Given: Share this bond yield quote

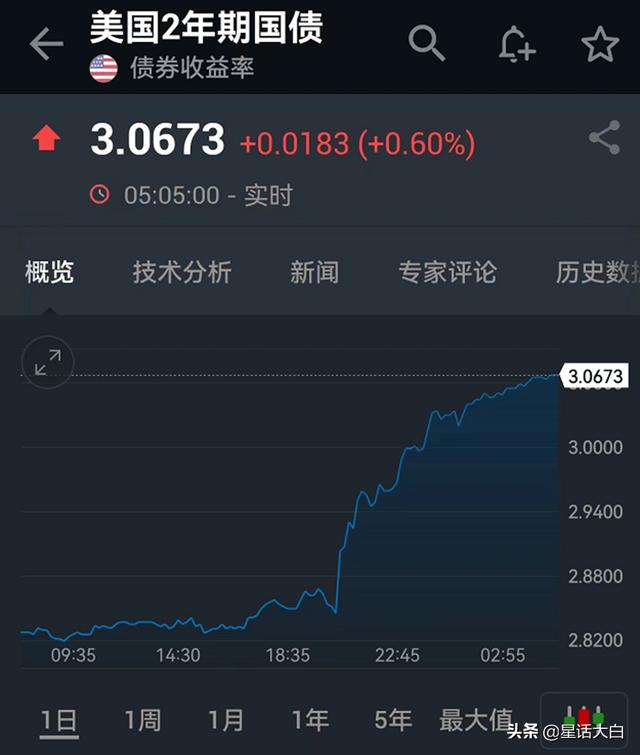Looking at the screenshot, I should point(604,138).
